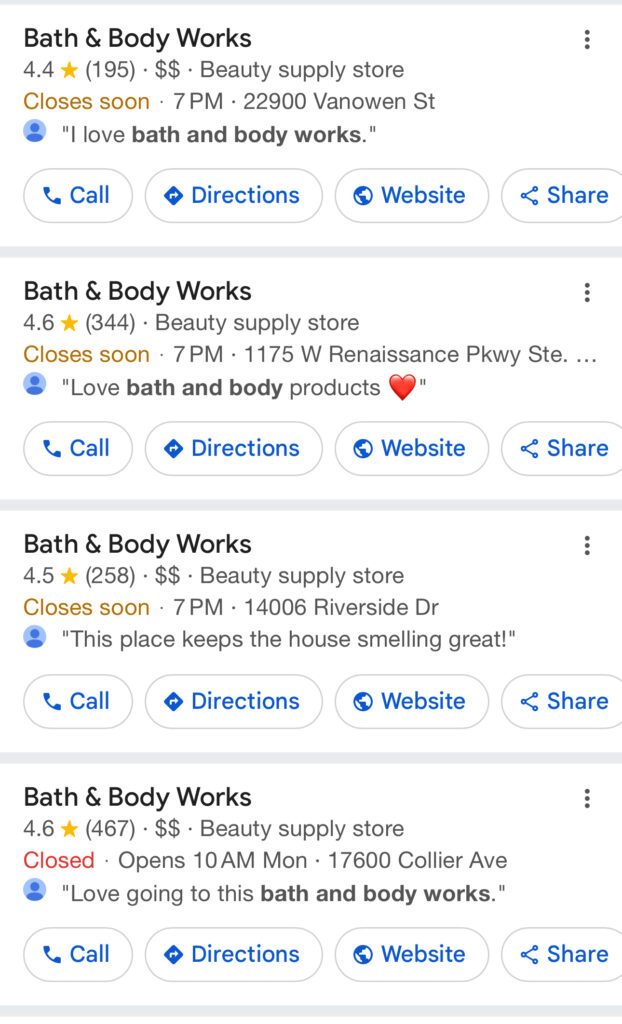Open overflow menu for 17600 Collier Ave store

pyautogui.click(x=587, y=799)
